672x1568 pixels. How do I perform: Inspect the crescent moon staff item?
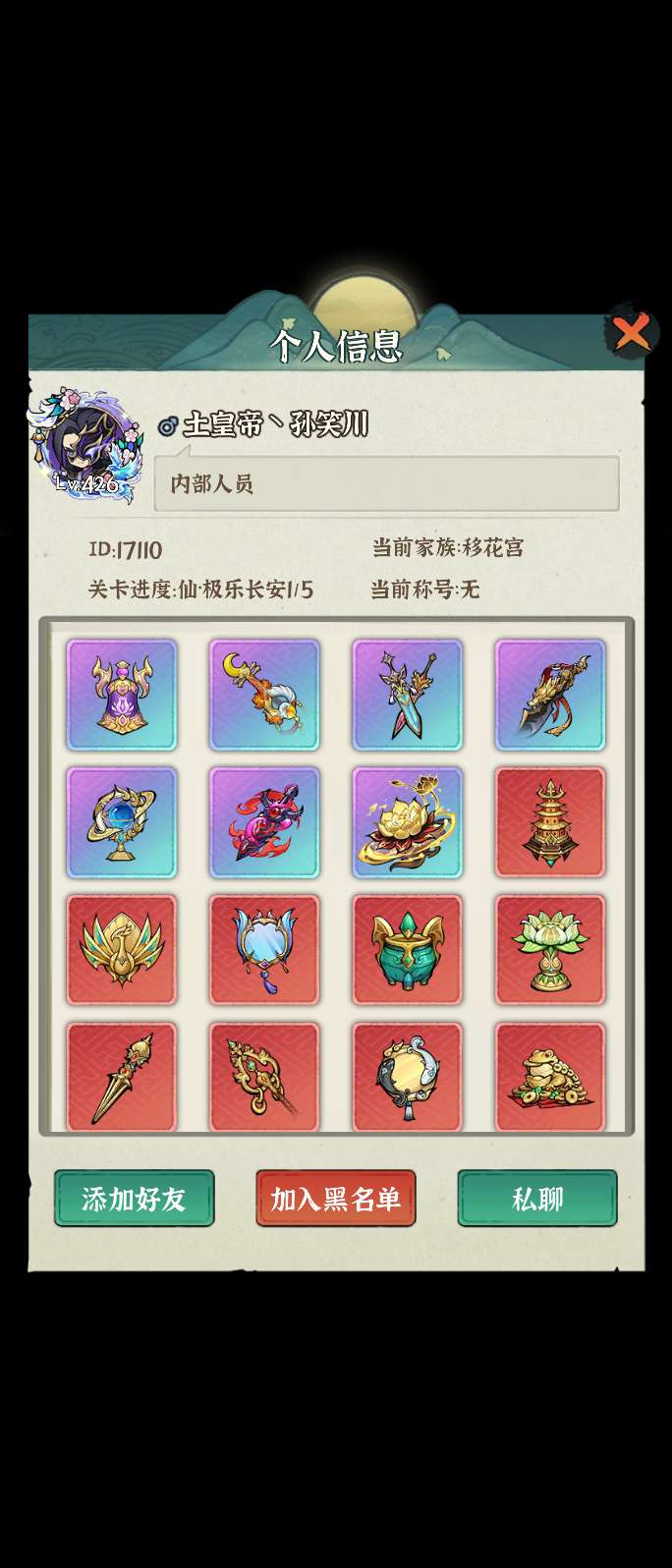click(264, 695)
